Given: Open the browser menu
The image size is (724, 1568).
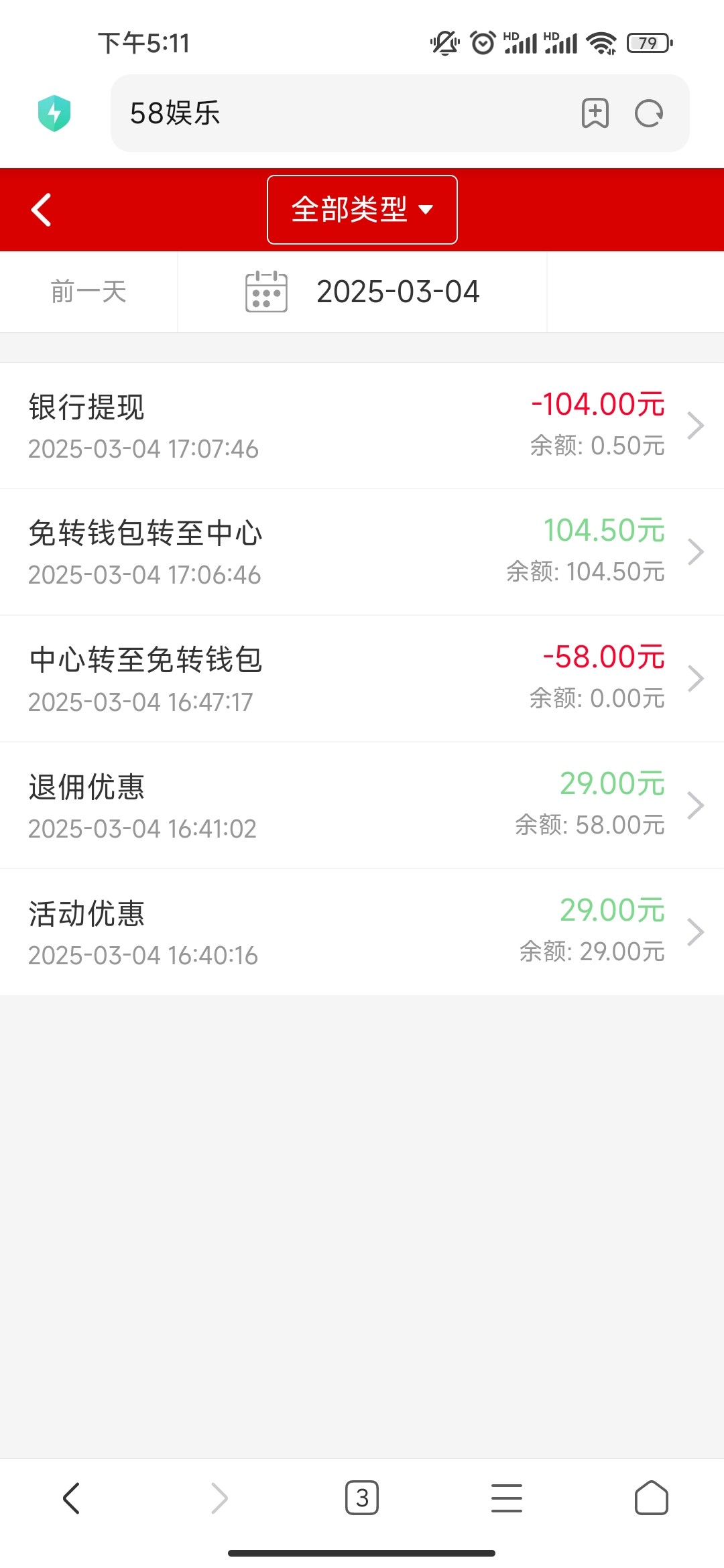Looking at the screenshot, I should (507, 1498).
